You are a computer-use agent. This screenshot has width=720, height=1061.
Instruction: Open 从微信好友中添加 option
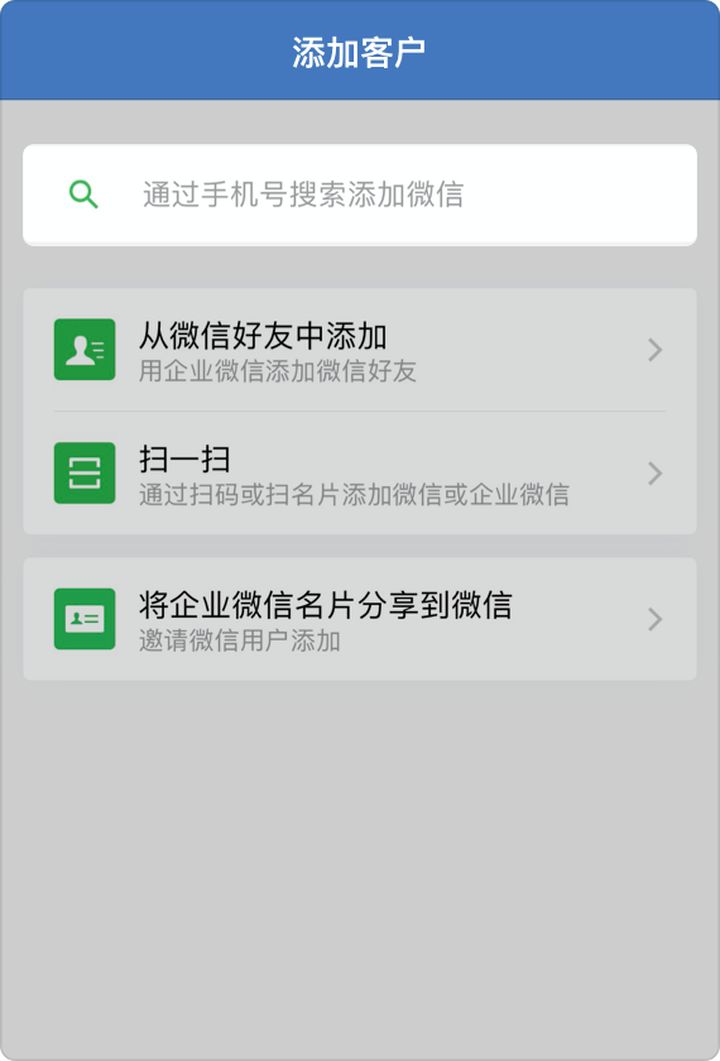(x=360, y=348)
